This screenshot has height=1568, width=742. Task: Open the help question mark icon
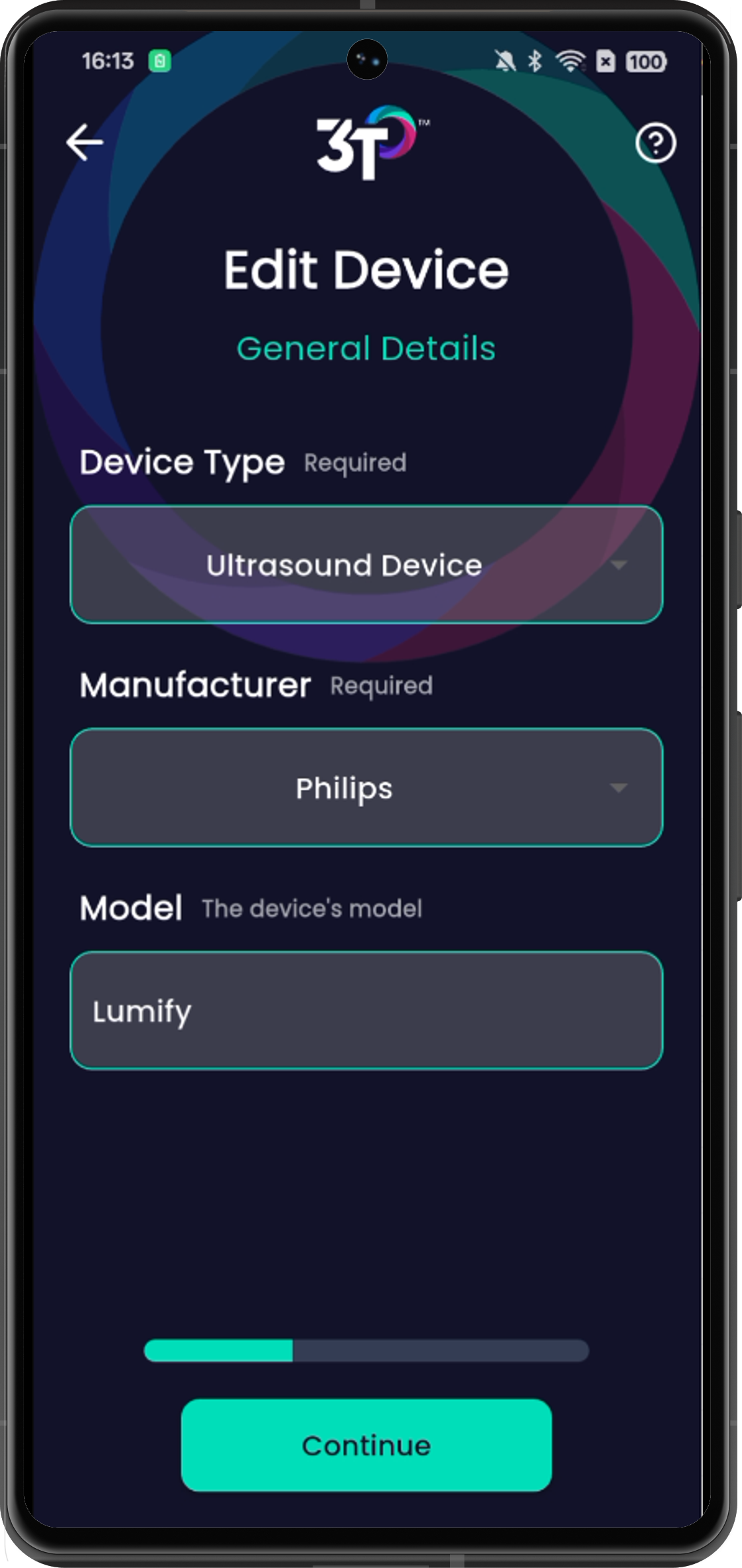(655, 143)
